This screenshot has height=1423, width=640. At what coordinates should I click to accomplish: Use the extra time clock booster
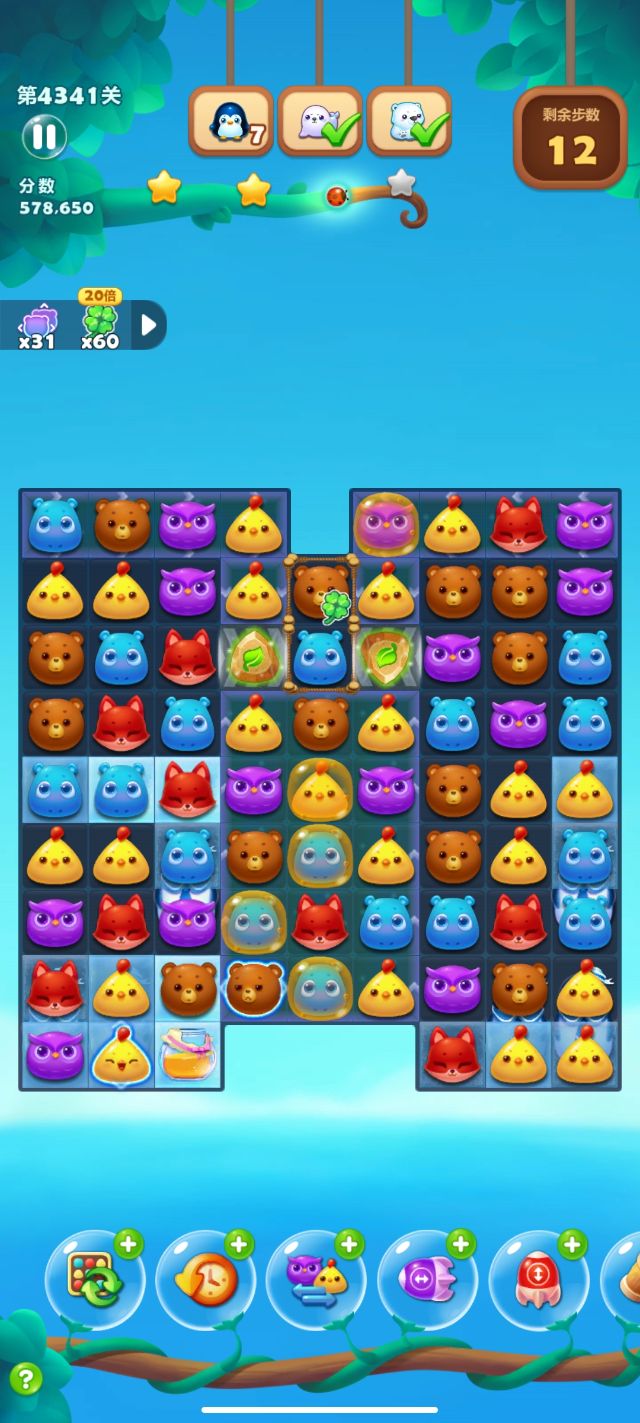pos(206,1279)
